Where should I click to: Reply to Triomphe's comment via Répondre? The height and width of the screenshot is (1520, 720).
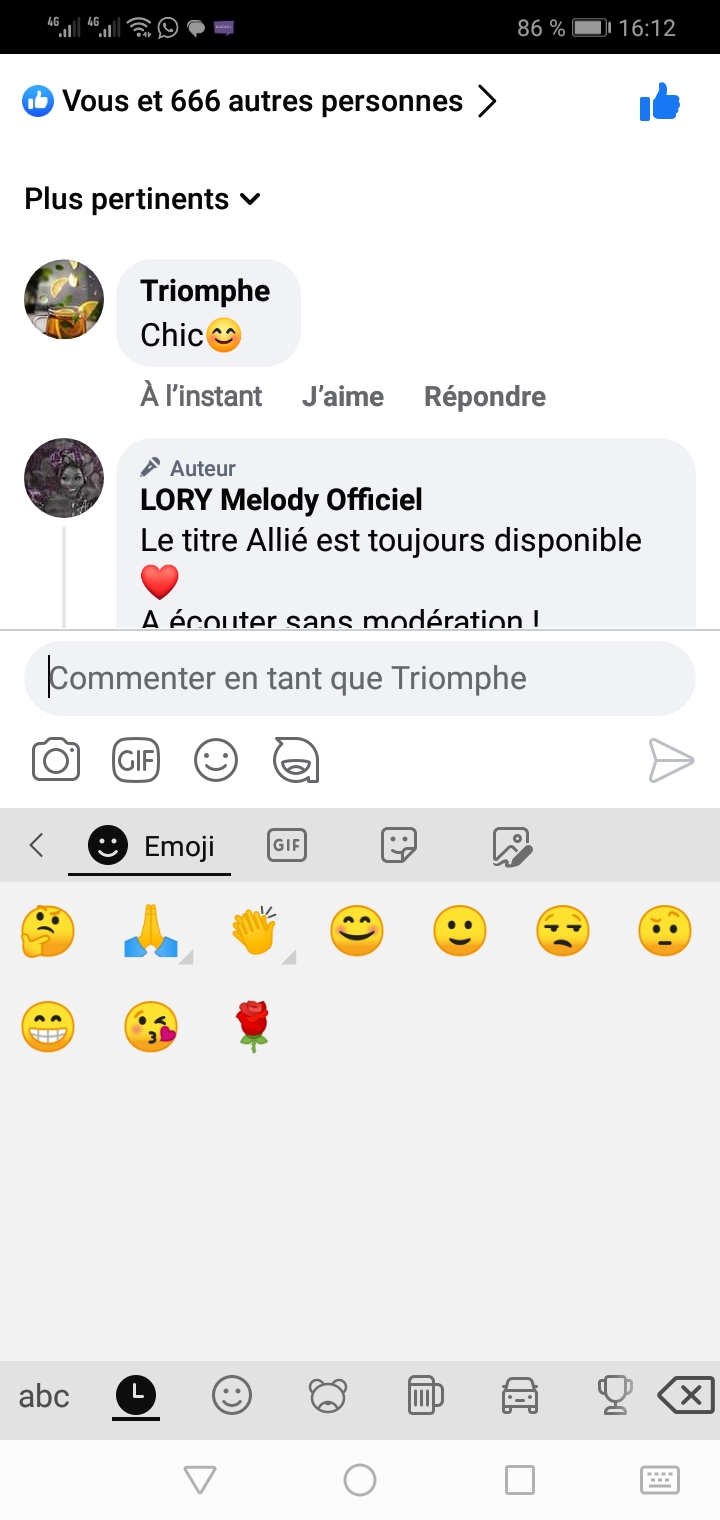(485, 397)
